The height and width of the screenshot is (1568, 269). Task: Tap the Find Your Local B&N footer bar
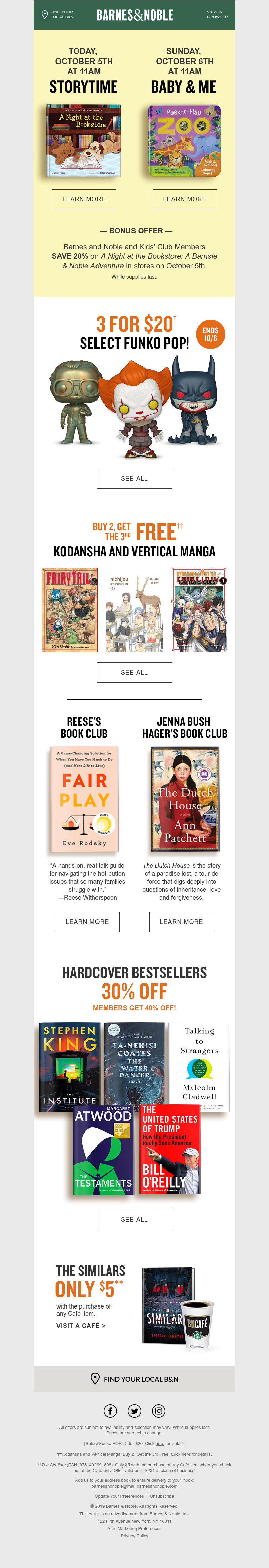[134, 1379]
